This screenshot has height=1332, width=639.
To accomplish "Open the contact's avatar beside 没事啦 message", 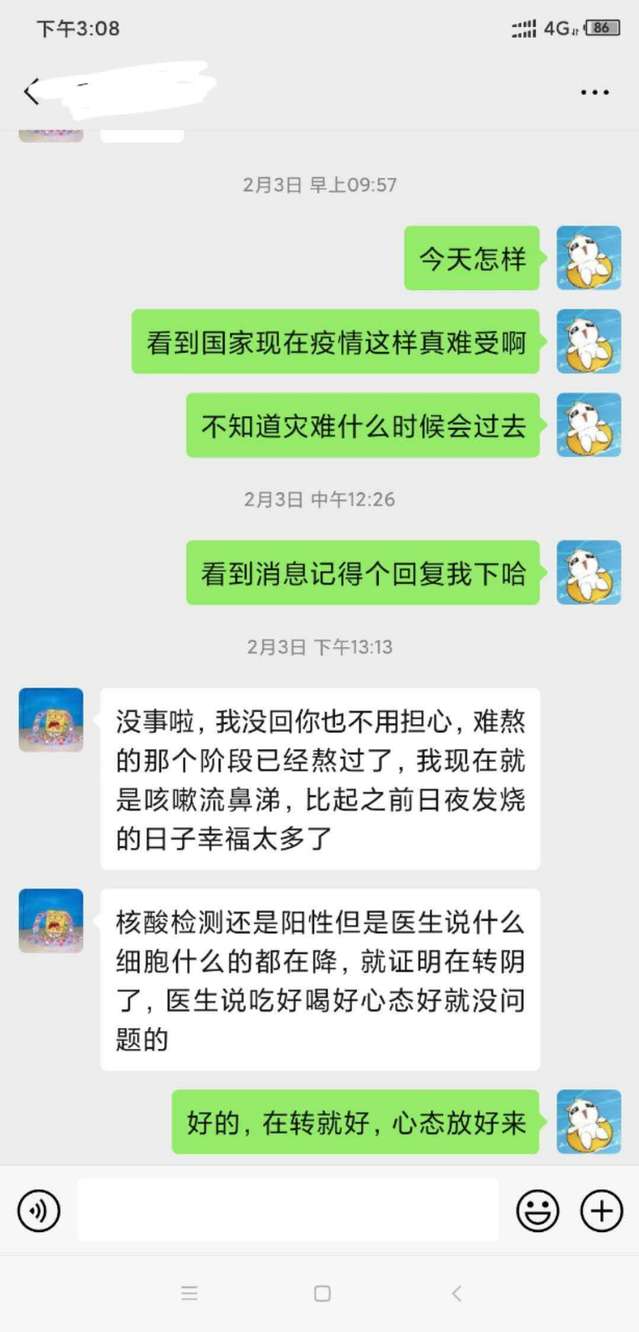I will (51, 719).
